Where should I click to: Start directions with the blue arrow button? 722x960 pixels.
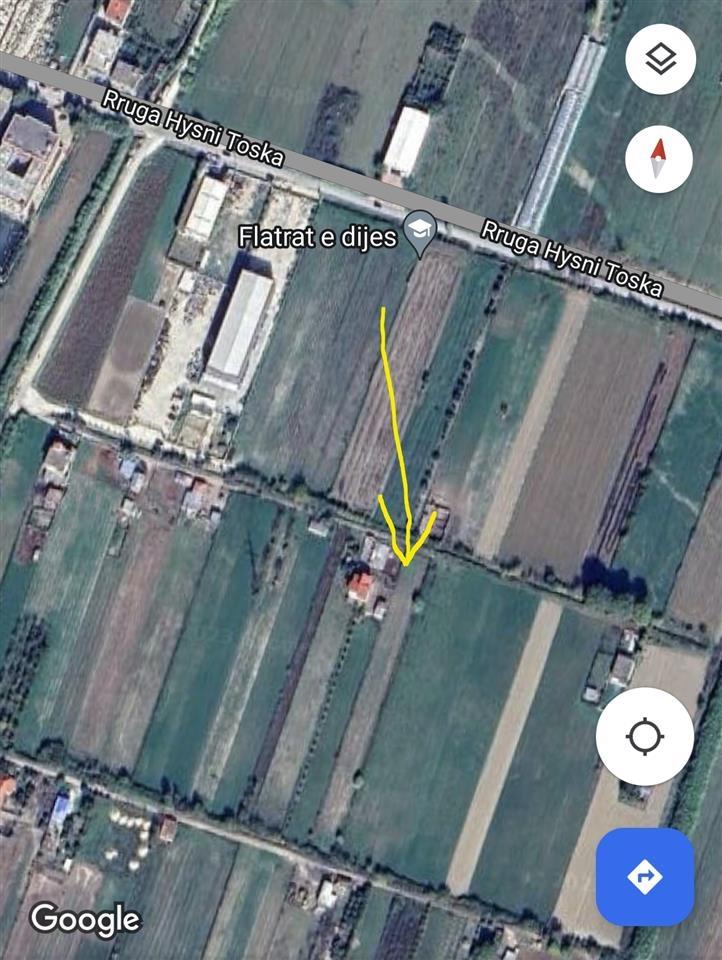pos(645,877)
